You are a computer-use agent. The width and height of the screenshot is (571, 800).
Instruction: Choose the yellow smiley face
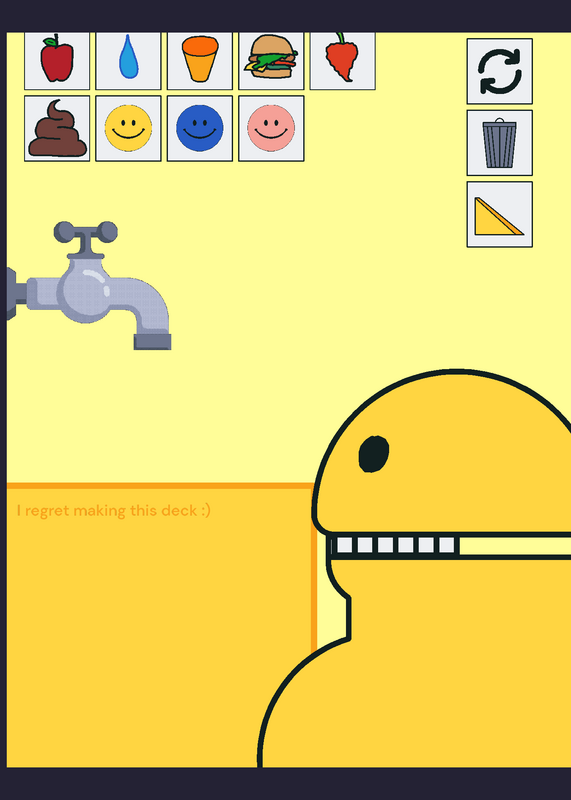(128, 129)
